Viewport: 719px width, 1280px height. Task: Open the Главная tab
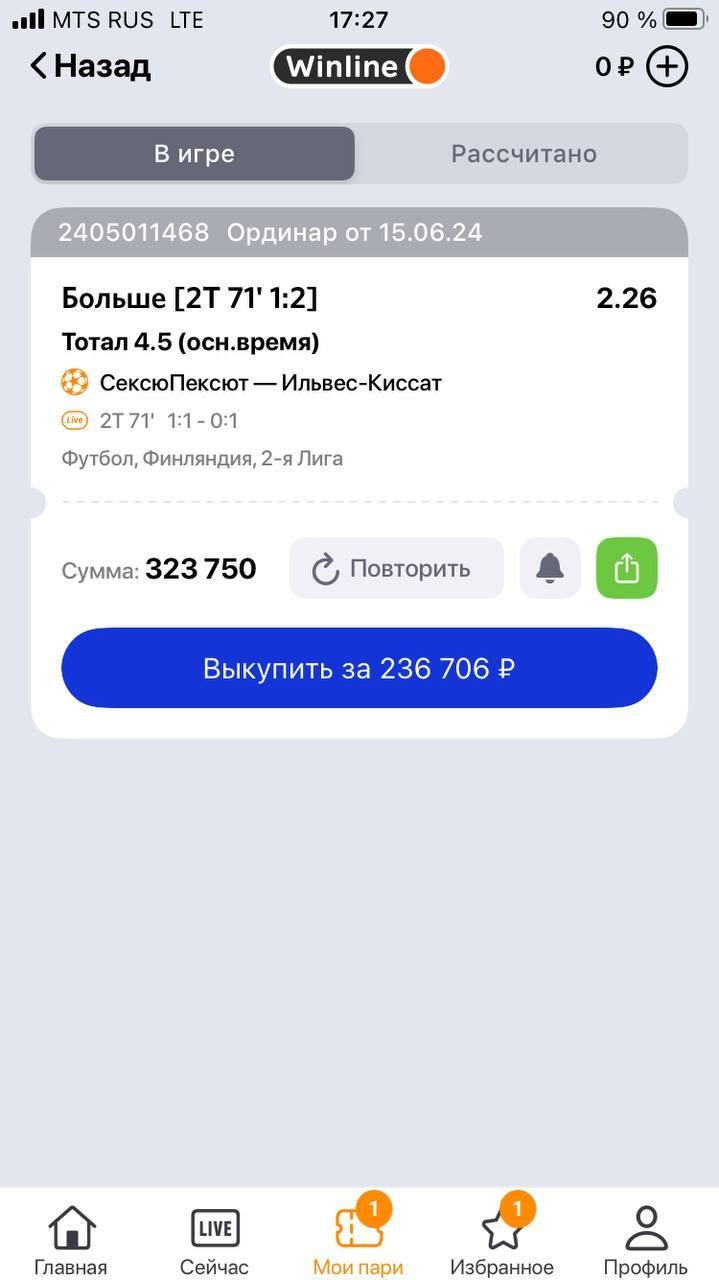click(x=71, y=1240)
